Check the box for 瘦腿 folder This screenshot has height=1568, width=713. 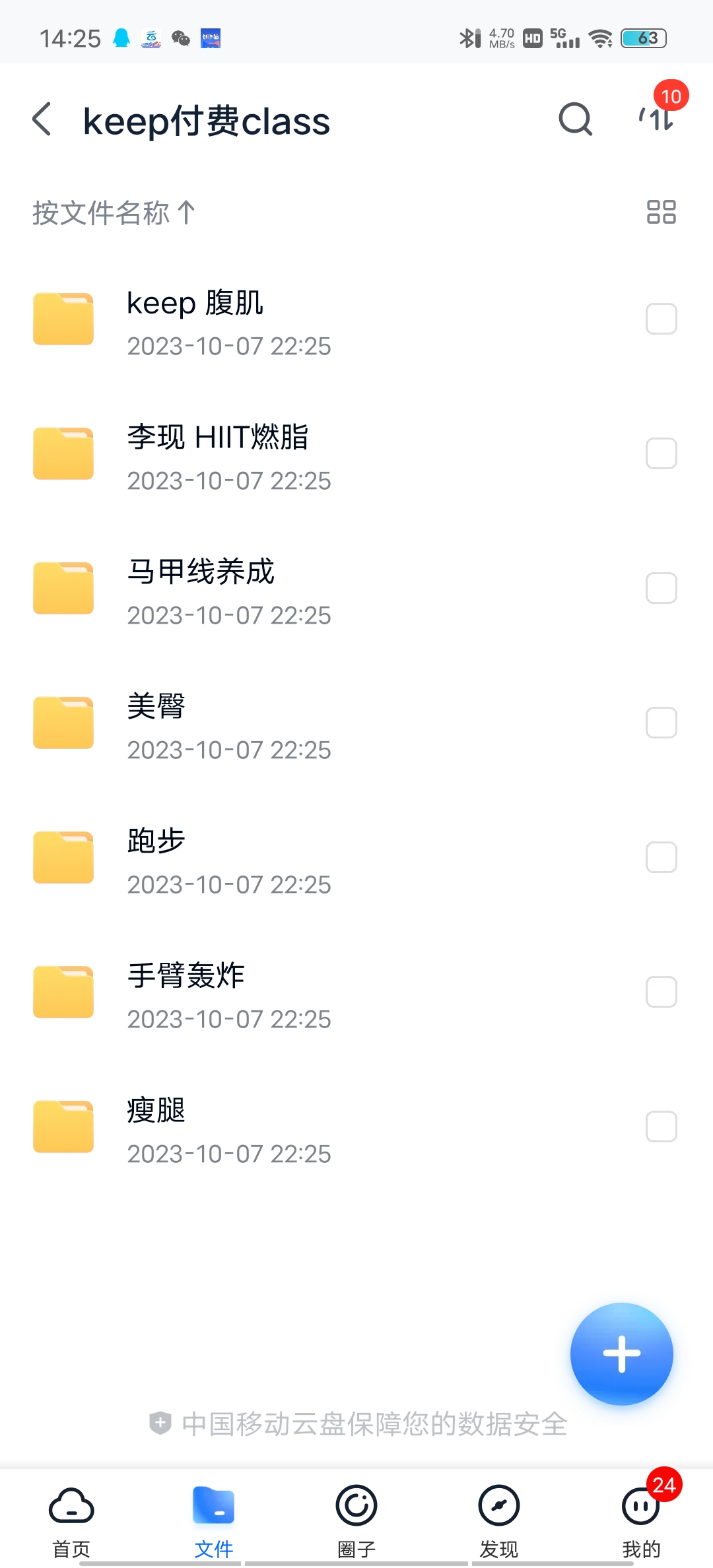click(x=661, y=1127)
